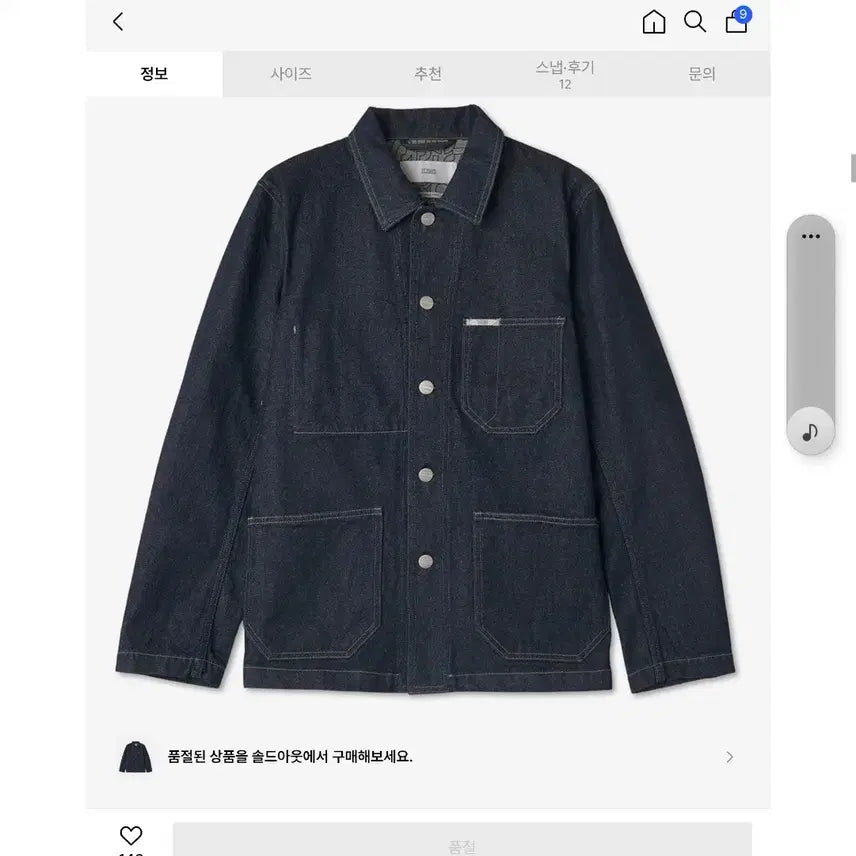Image resolution: width=856 pixels, height=856 pixels.
Task: Open the sold-out item on 솔드아웃 banner
Action: coord(428,757)
